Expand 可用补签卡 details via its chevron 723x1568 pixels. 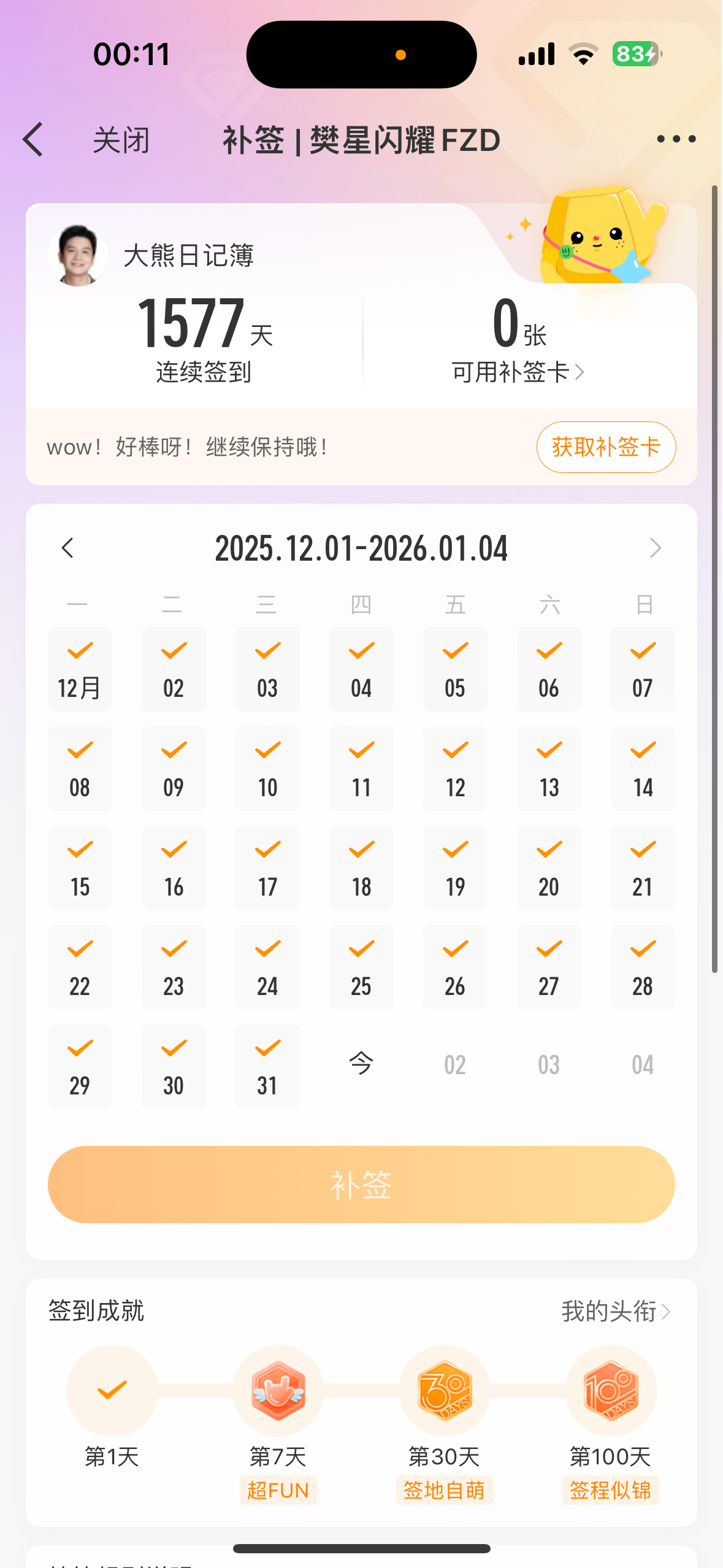(581, 372)
